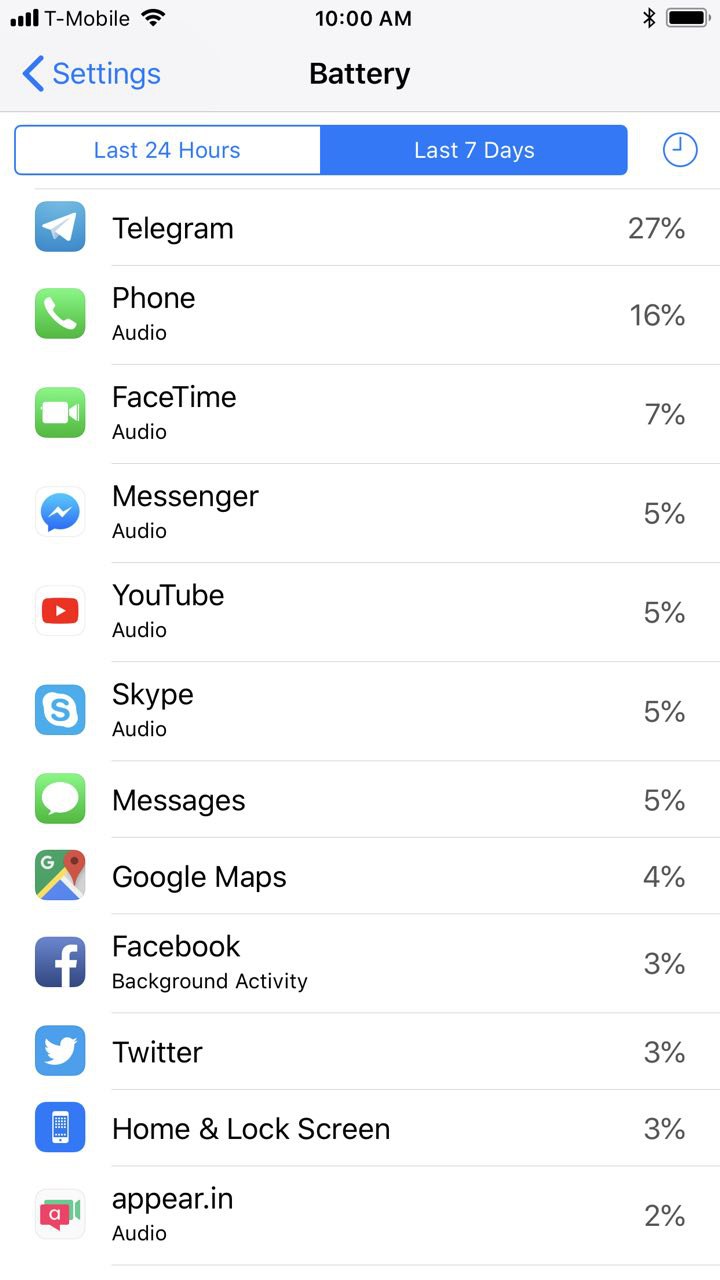
Task: Select the appear.in row
Action: tap(360, 1215)
